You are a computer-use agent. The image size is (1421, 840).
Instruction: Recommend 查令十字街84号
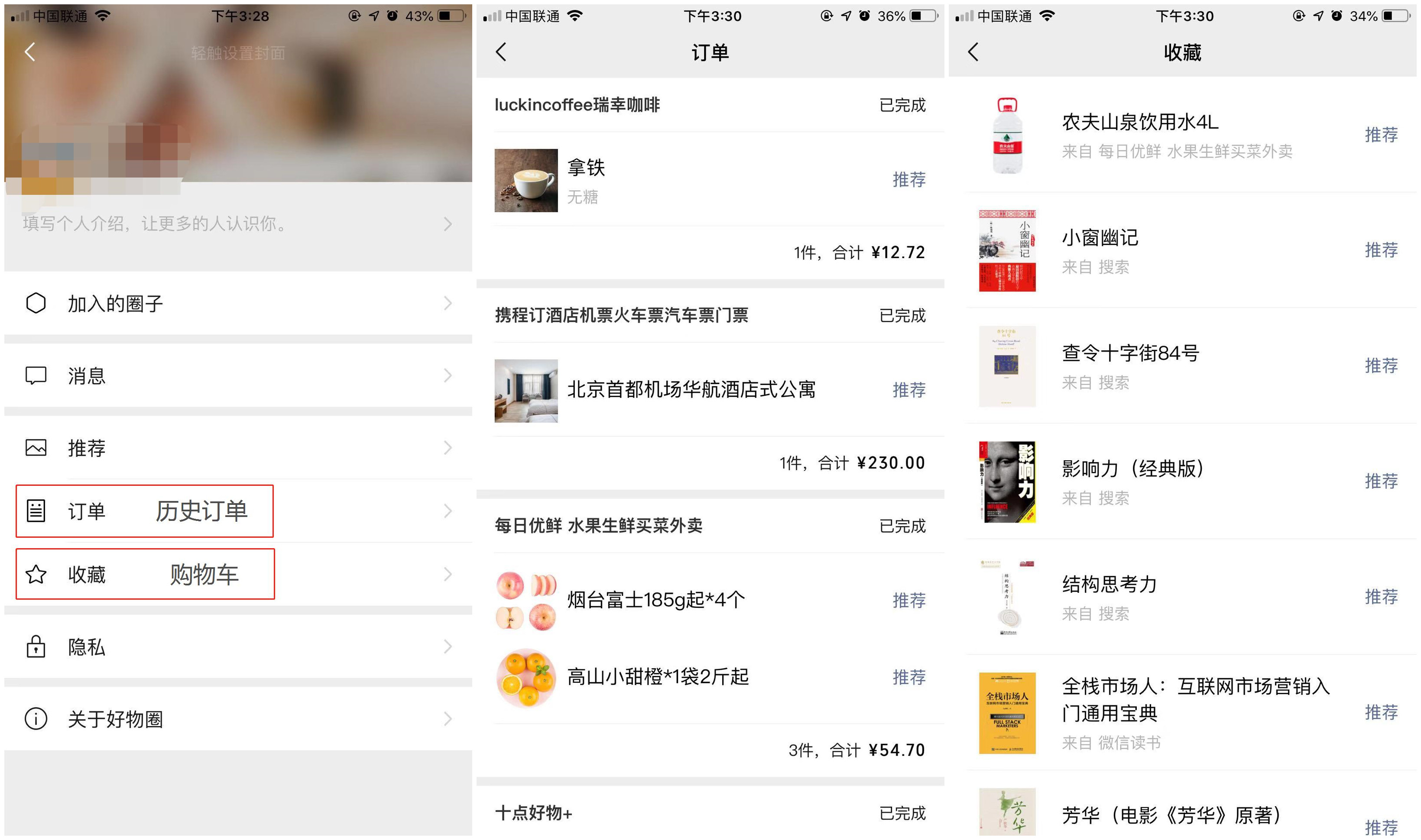tap(1381, 366)
